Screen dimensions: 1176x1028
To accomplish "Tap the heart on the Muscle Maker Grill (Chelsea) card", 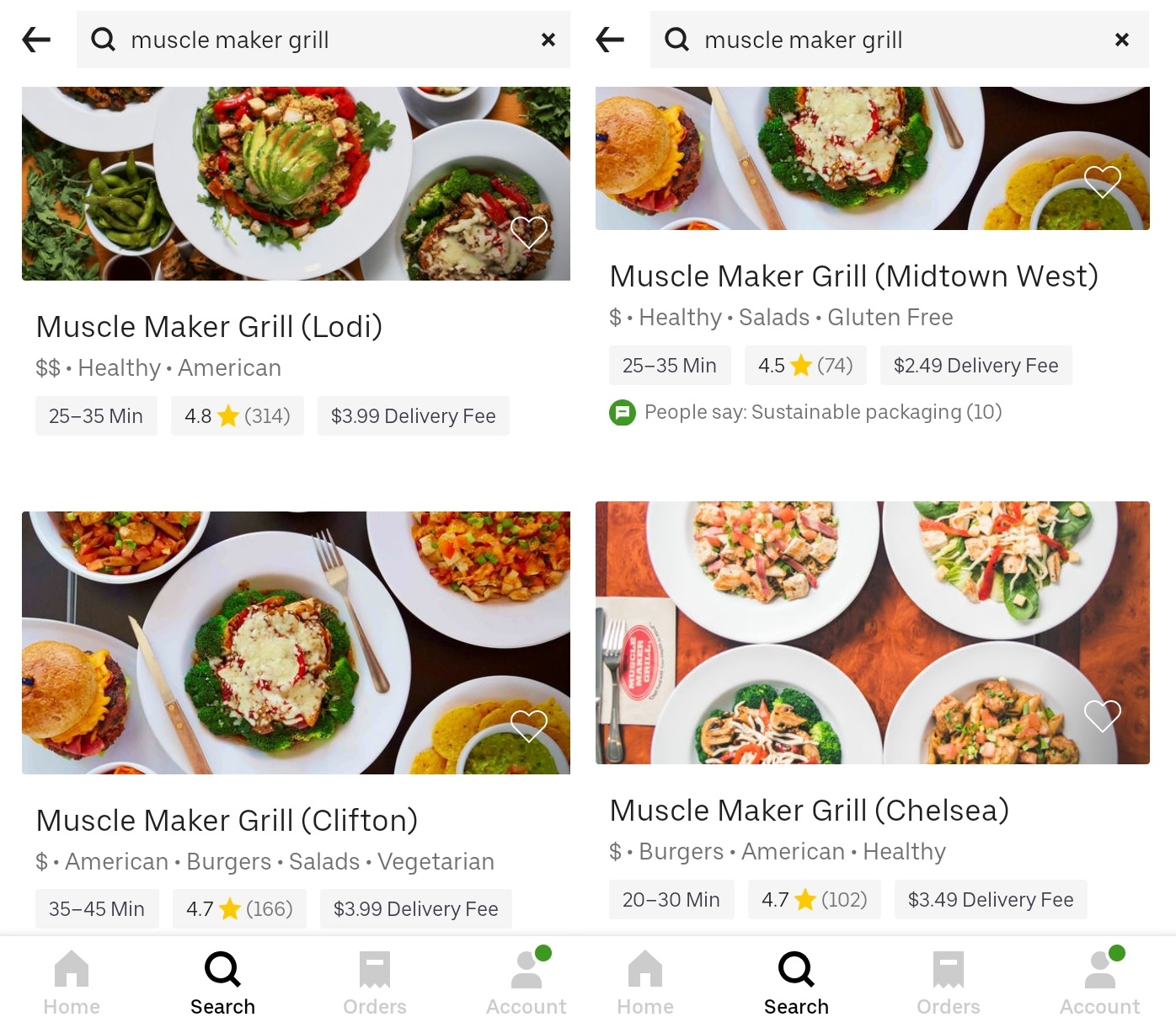I will pyautogui.click(x=1102, y=715).
